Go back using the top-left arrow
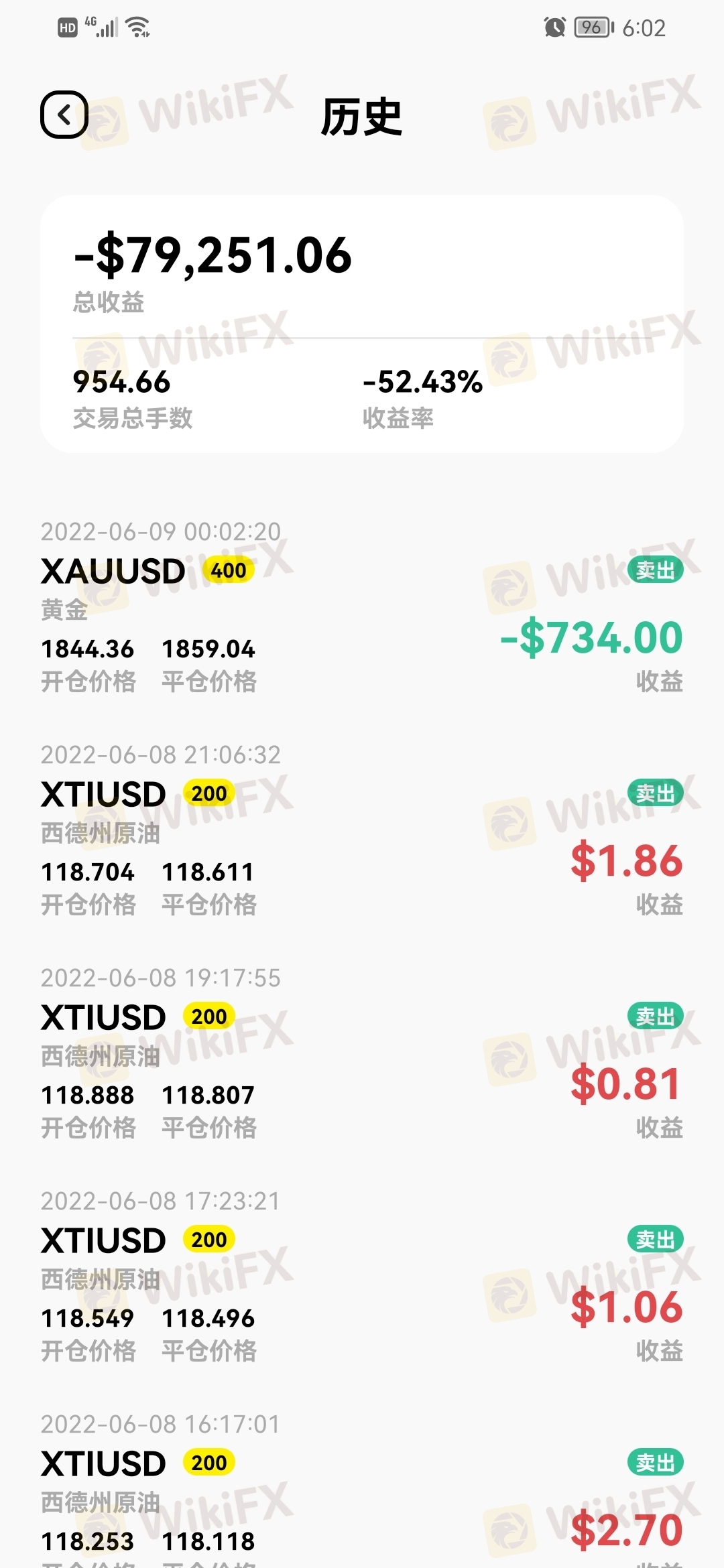 [64, 115]
